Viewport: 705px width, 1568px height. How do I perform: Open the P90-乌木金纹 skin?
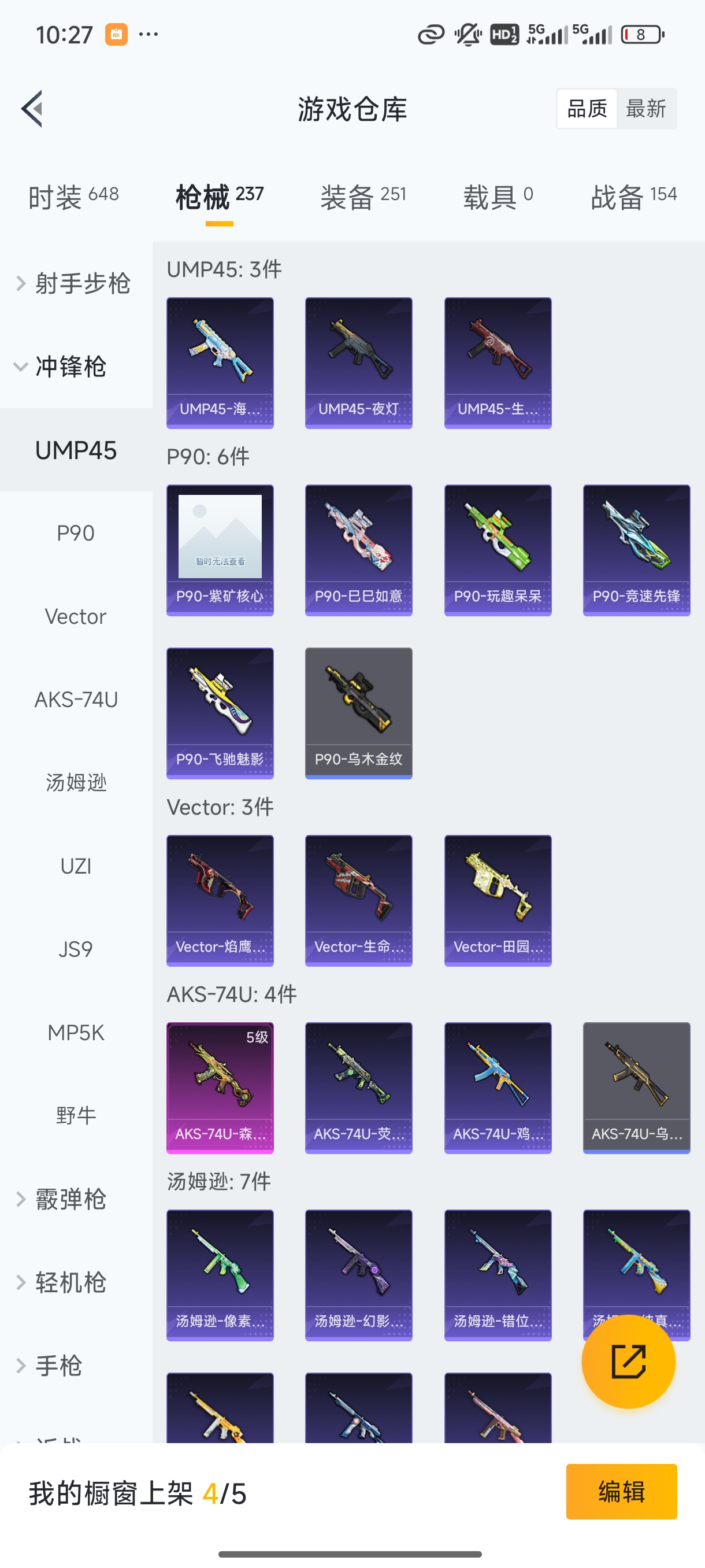click(358, 713)
